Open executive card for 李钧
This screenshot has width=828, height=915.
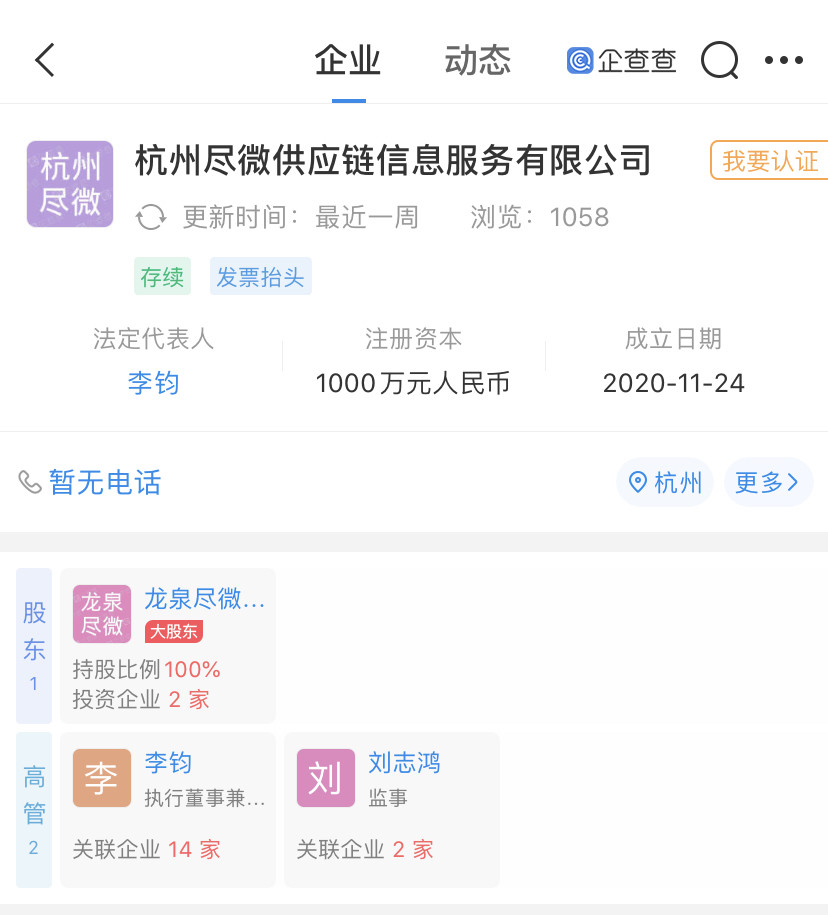point(168,809)
